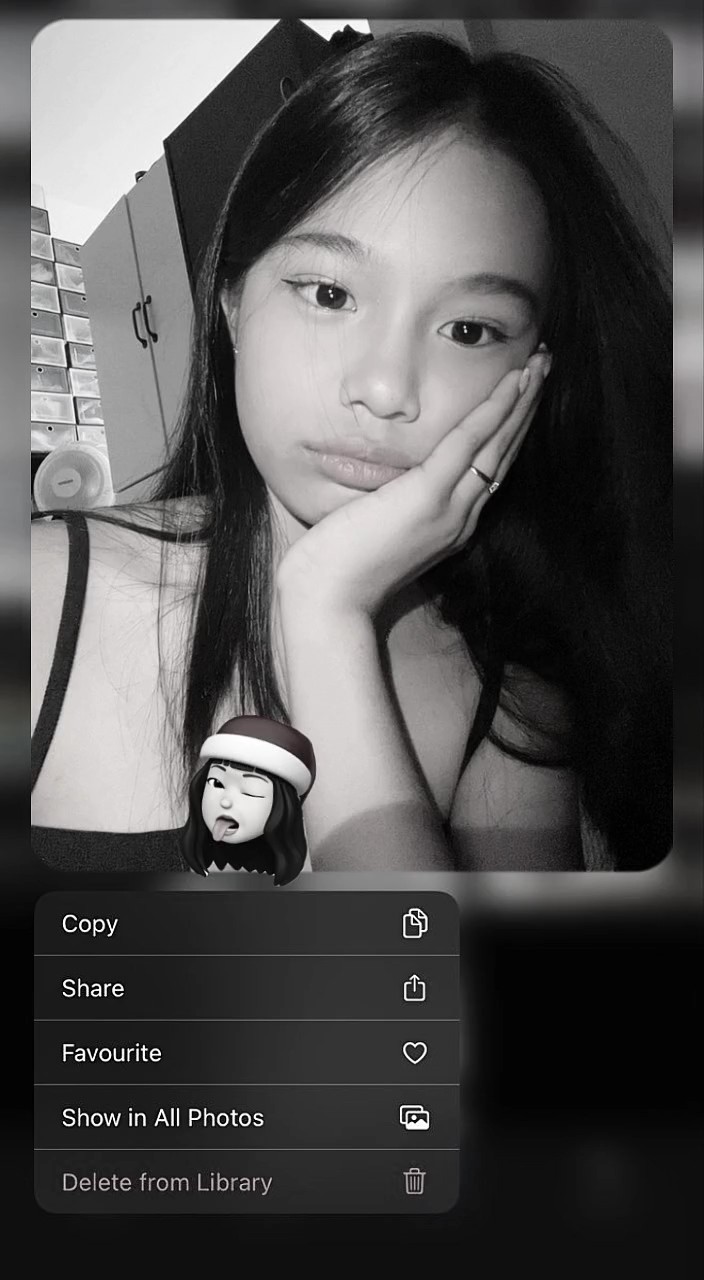704x1280 pixels.
Task: Choose Delete from Library
Action: point(246,1182)
